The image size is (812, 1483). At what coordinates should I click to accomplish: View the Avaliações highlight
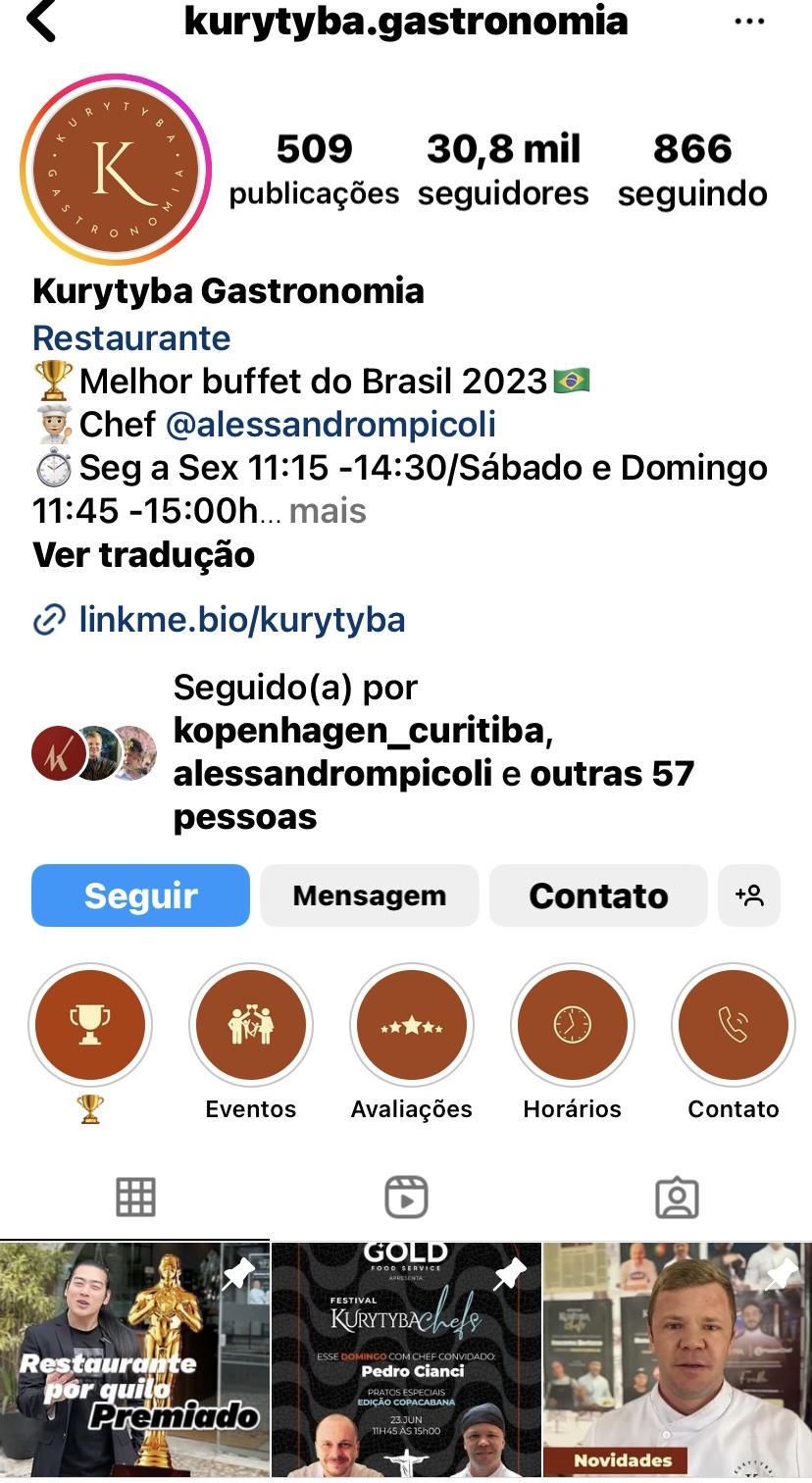(412, 1025)
